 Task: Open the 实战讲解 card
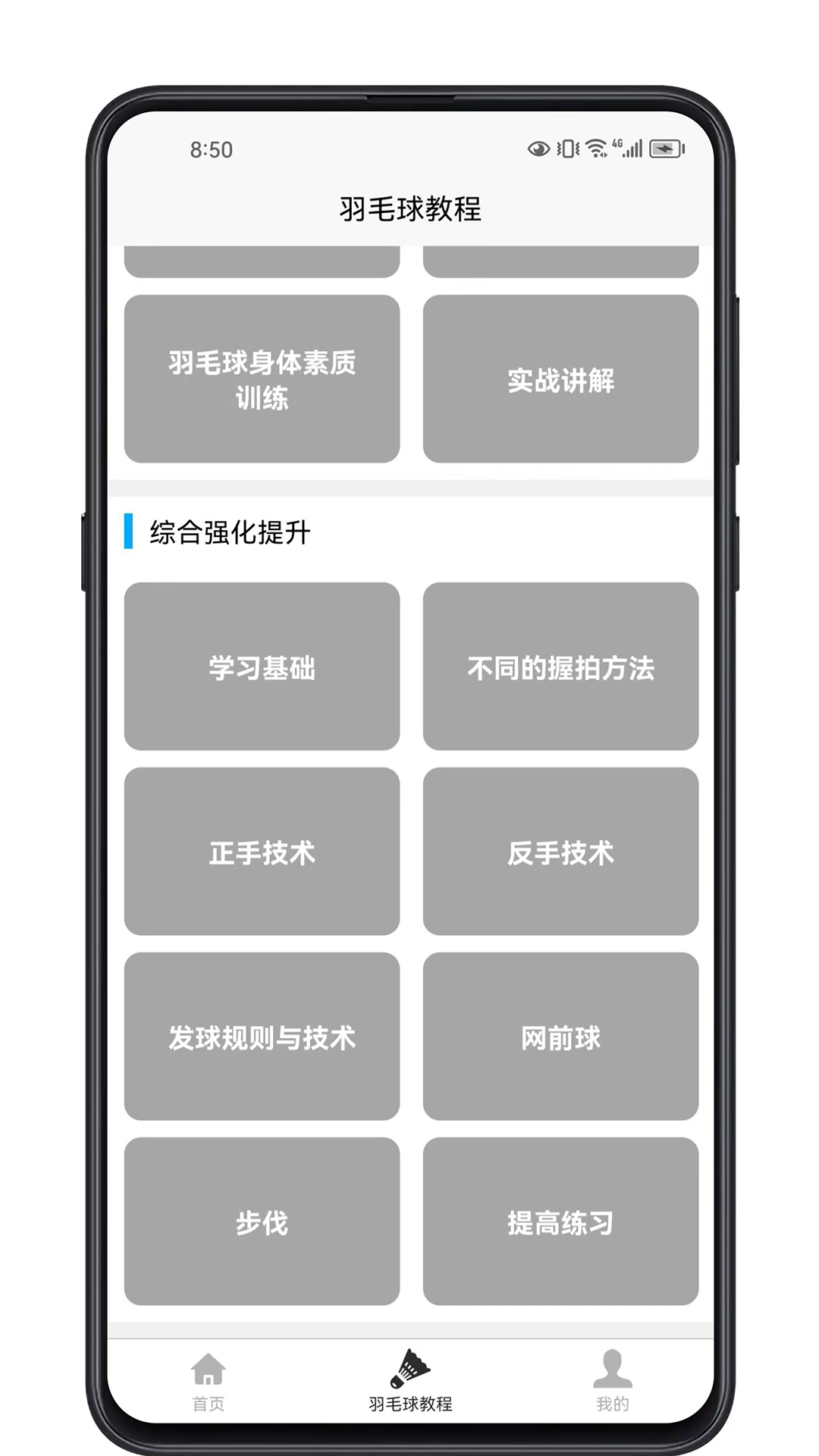click(x=560, y=379)
